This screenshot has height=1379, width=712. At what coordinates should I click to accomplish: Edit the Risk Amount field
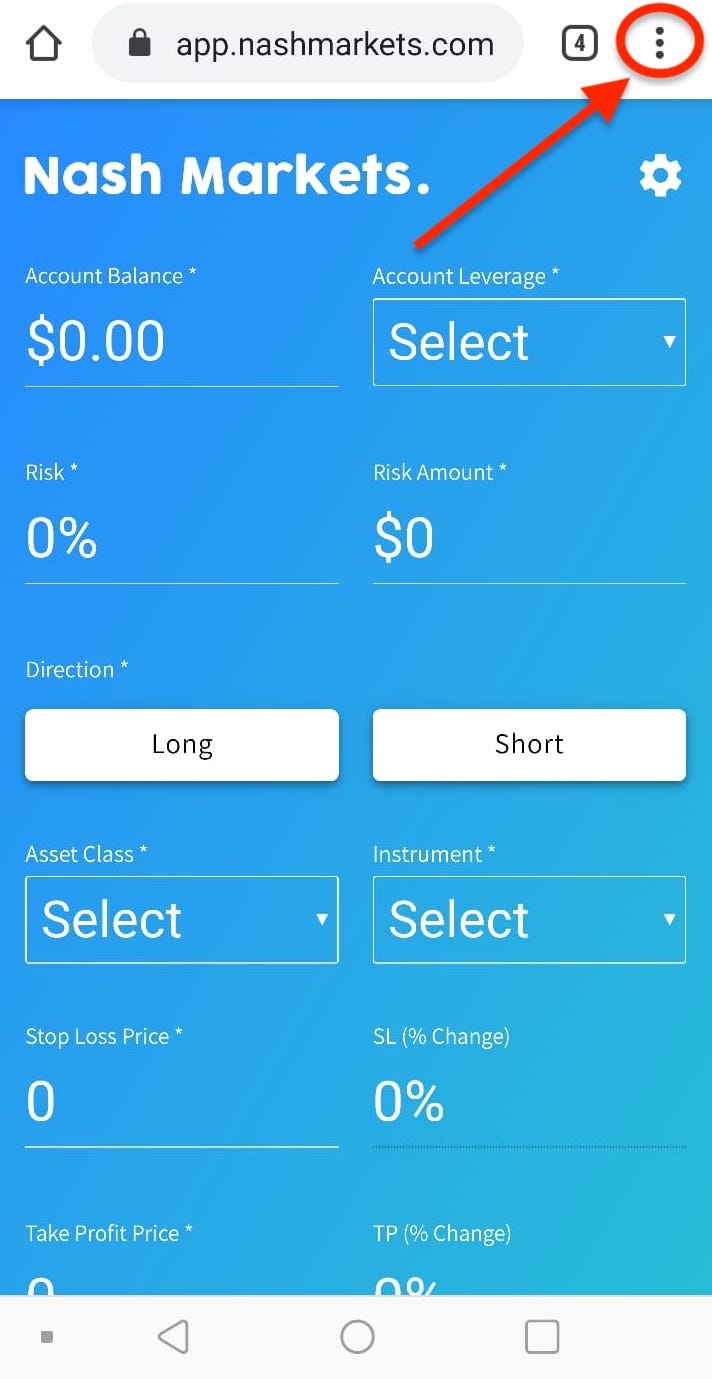pyautogui.click(x=529, y=539)
